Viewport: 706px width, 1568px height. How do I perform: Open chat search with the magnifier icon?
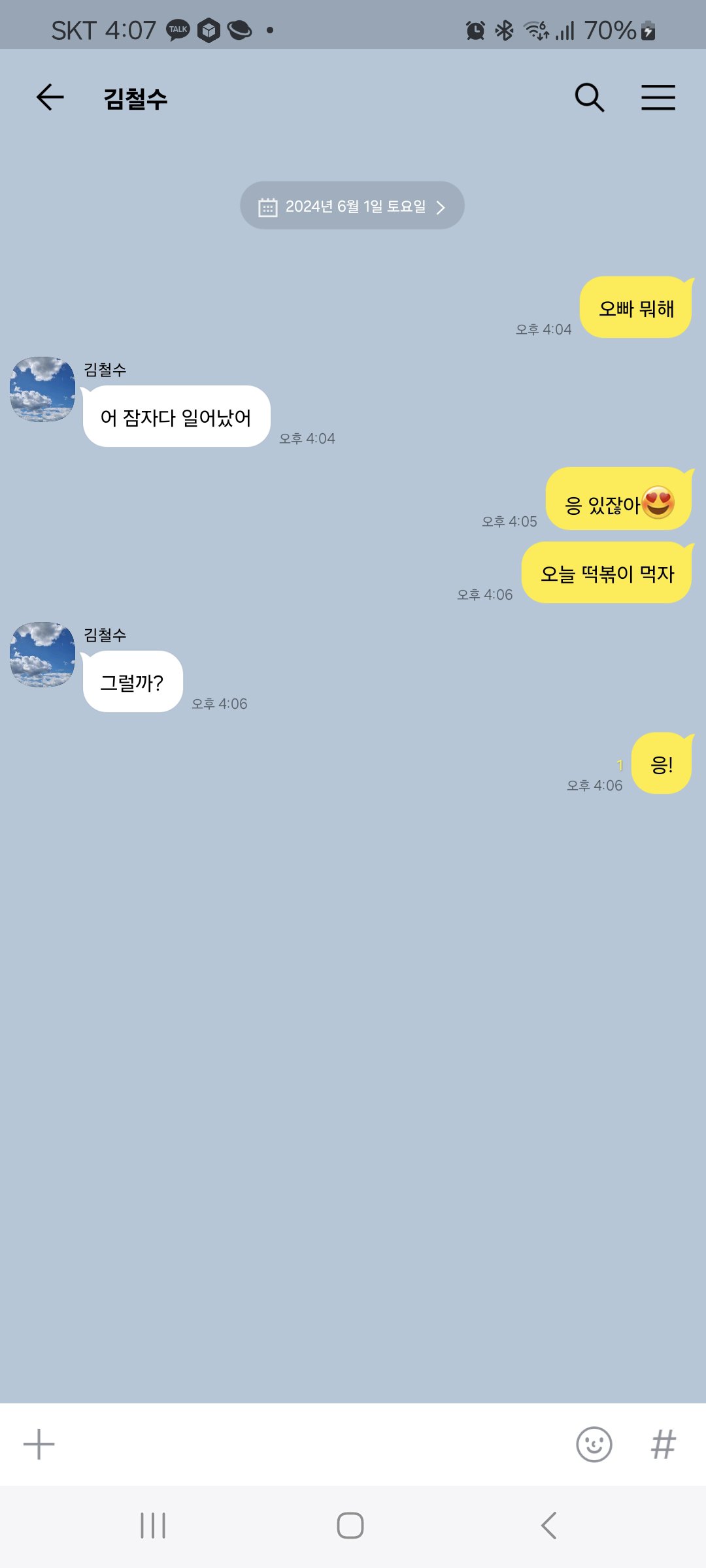[x=588, y=97]
